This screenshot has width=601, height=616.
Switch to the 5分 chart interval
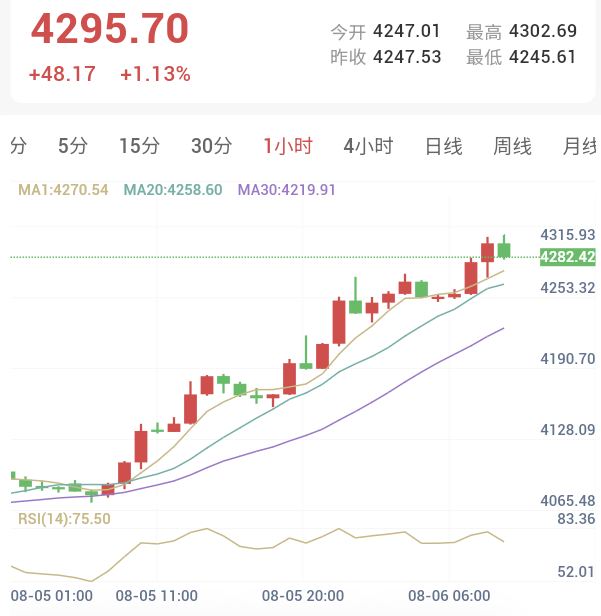pyautogui.click(x=73, y=146)
